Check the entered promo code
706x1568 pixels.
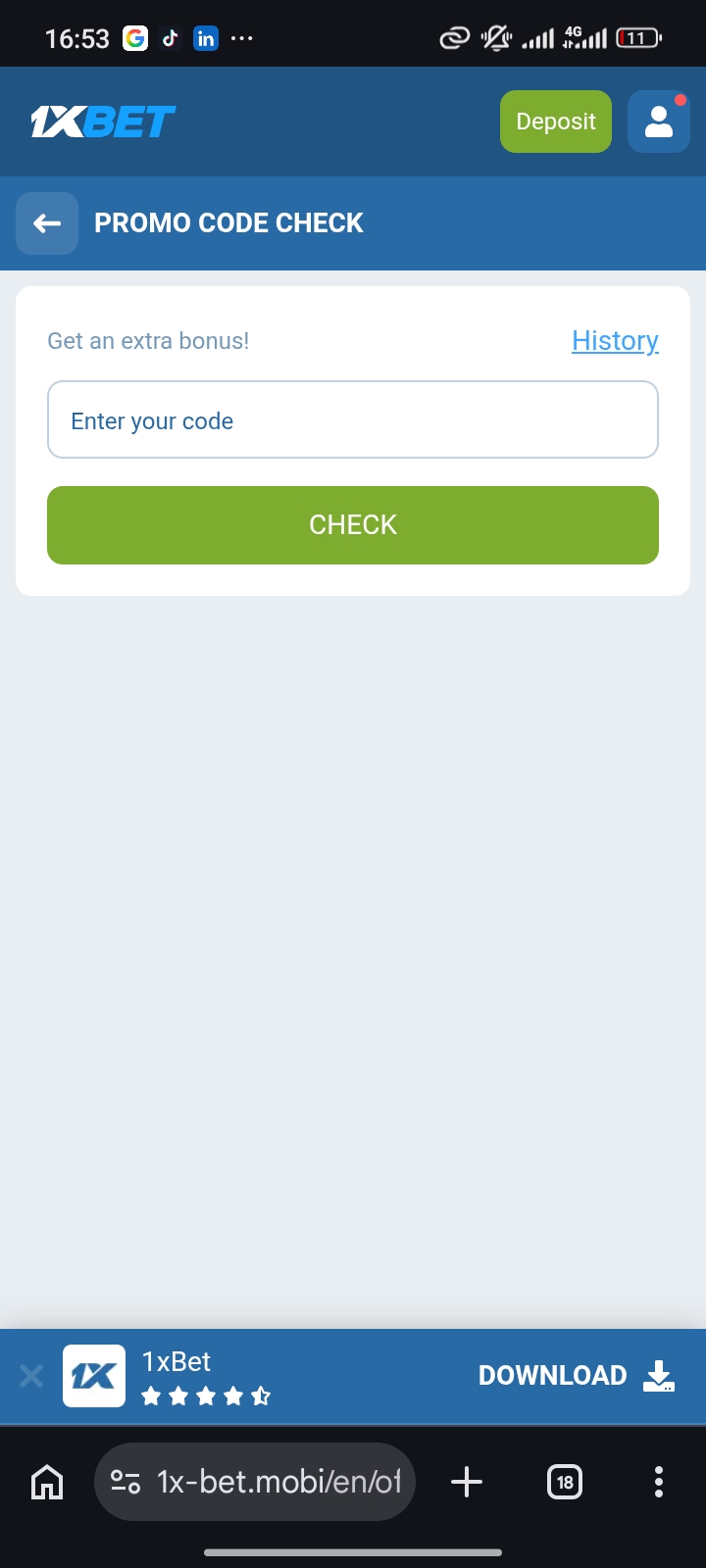click(x=353, y=525)
